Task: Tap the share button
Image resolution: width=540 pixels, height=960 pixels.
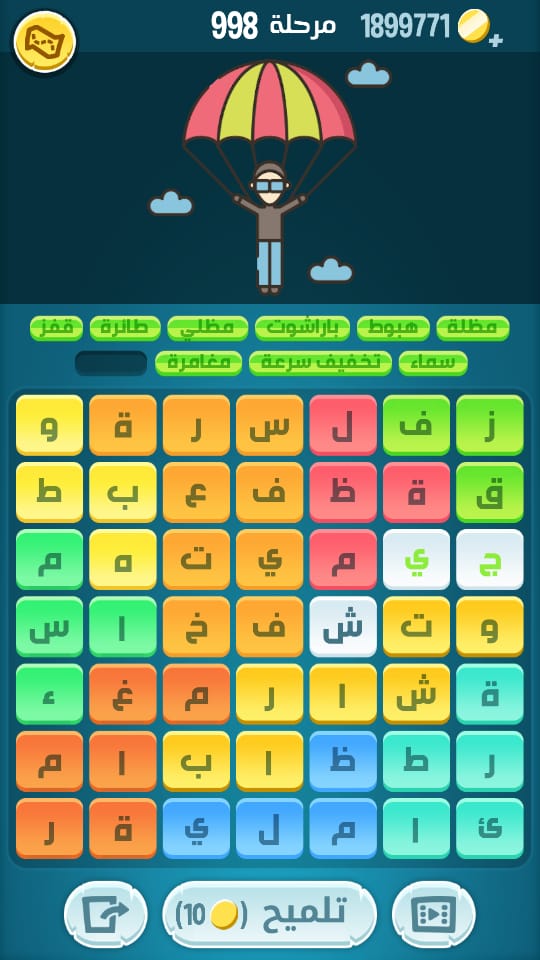Action: 106,915
